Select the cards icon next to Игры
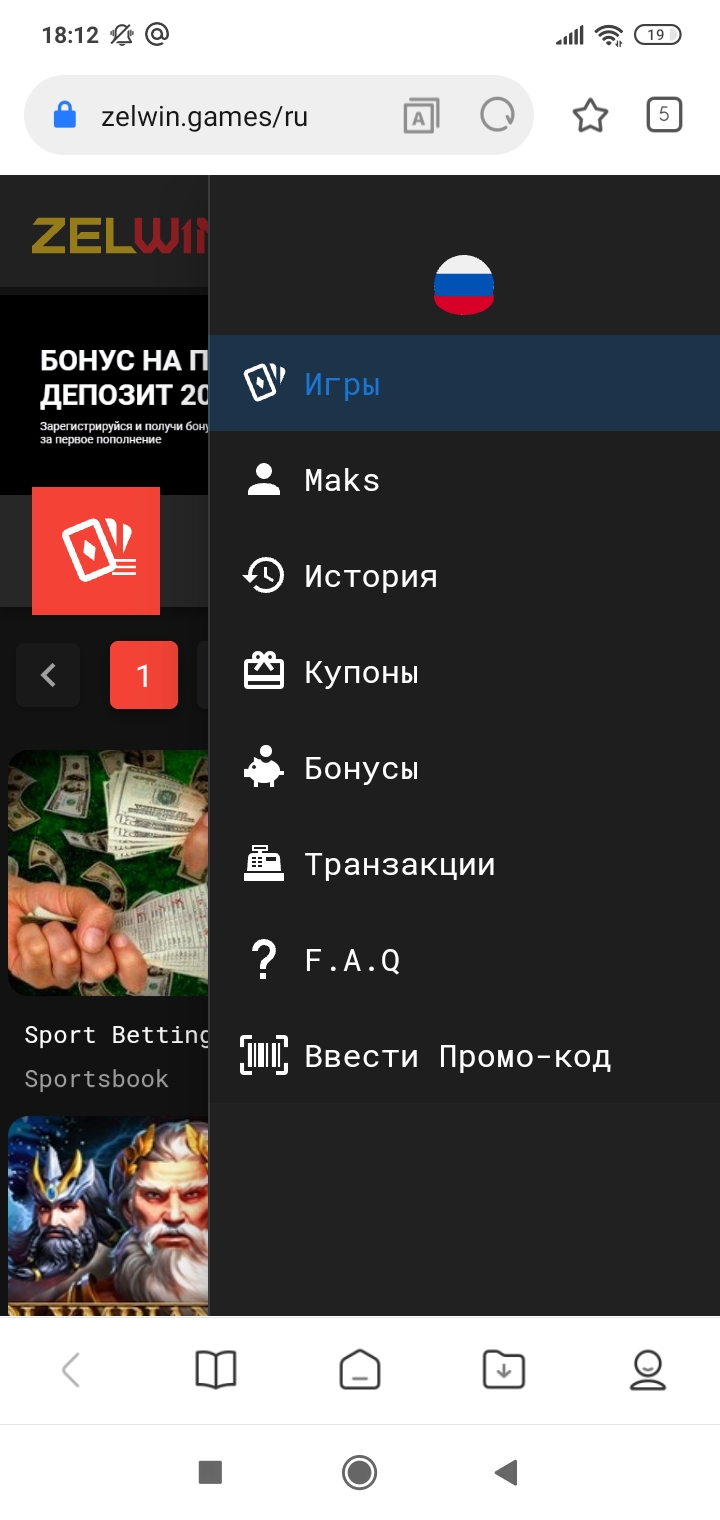The image size is (720, 1520). (264, 383)
